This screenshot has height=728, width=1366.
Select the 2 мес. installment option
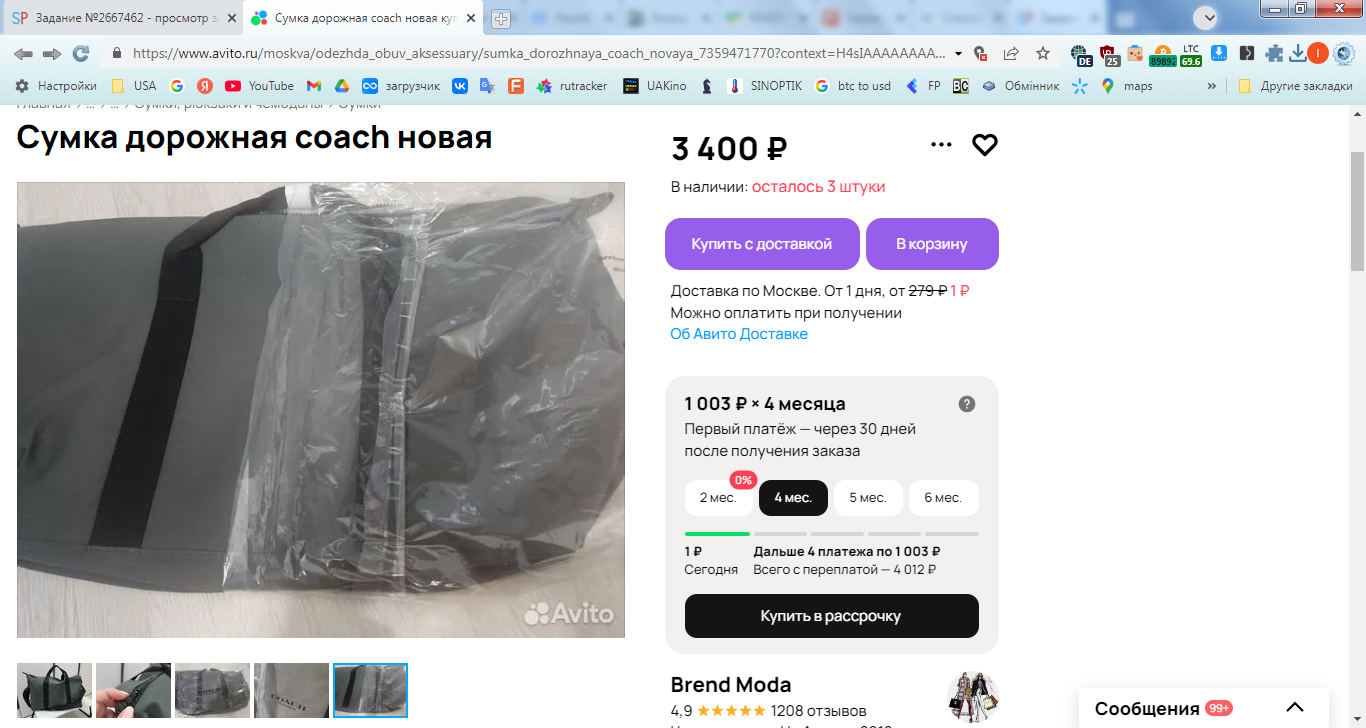point(718,498)
